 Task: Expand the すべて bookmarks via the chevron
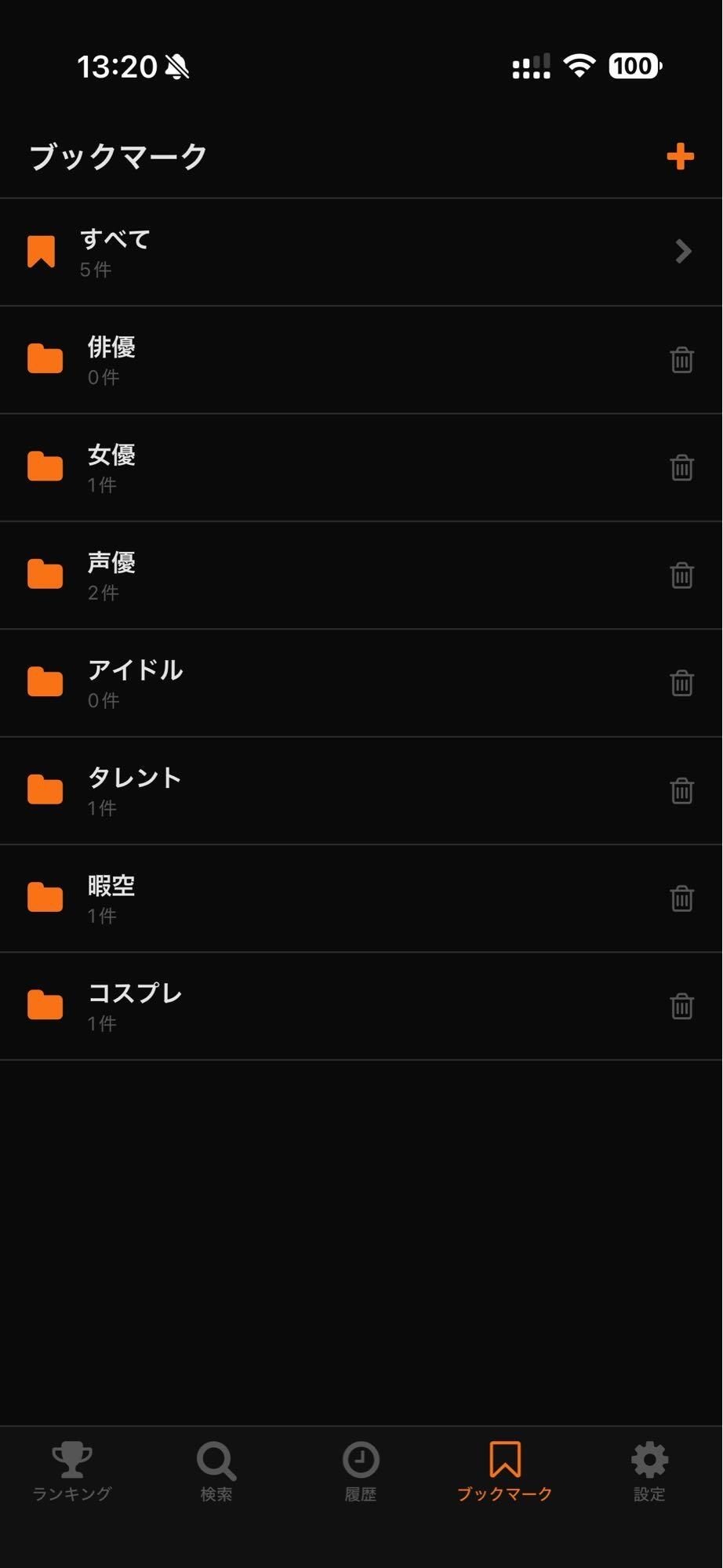click(683, 251)
